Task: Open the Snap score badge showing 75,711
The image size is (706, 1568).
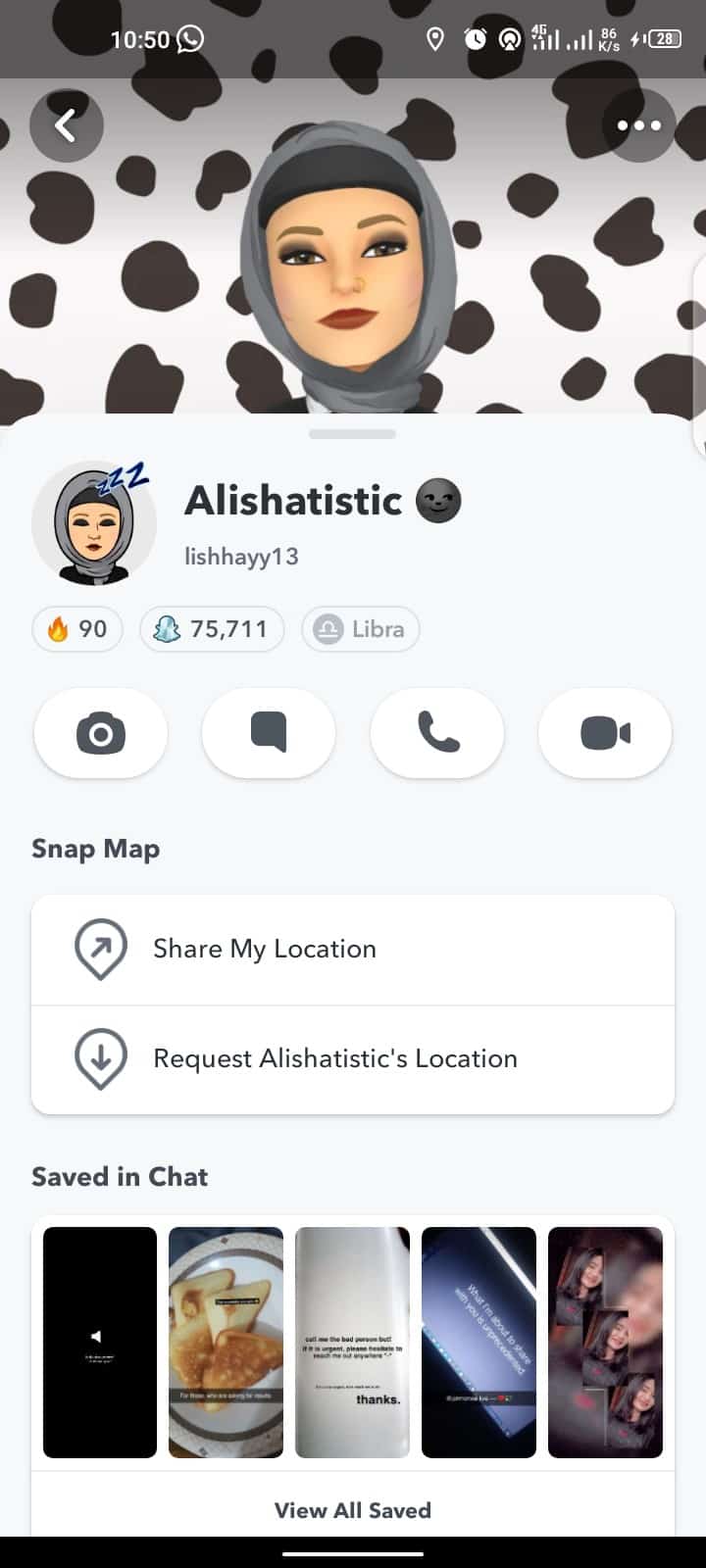Action: (x=211, y=629)
